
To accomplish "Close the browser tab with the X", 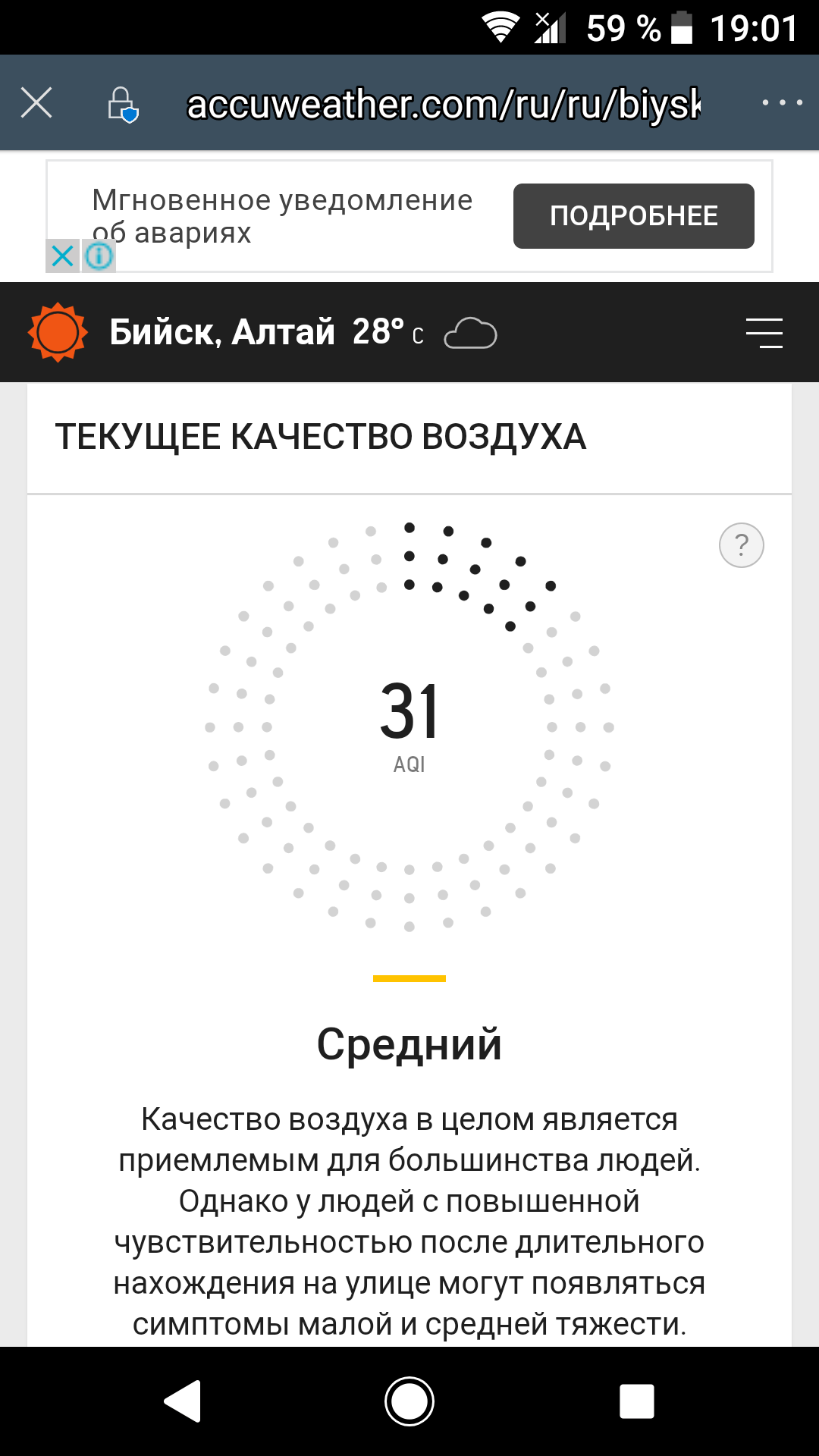I will click(36, 102).
